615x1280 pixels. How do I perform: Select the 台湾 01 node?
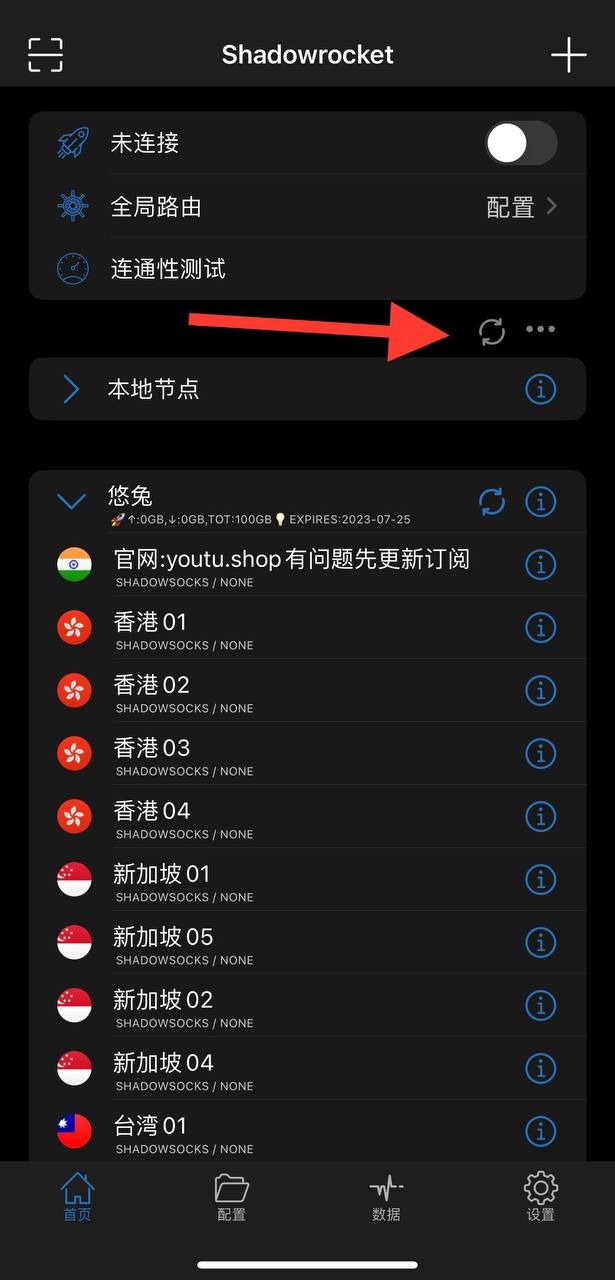(280, 1132)
